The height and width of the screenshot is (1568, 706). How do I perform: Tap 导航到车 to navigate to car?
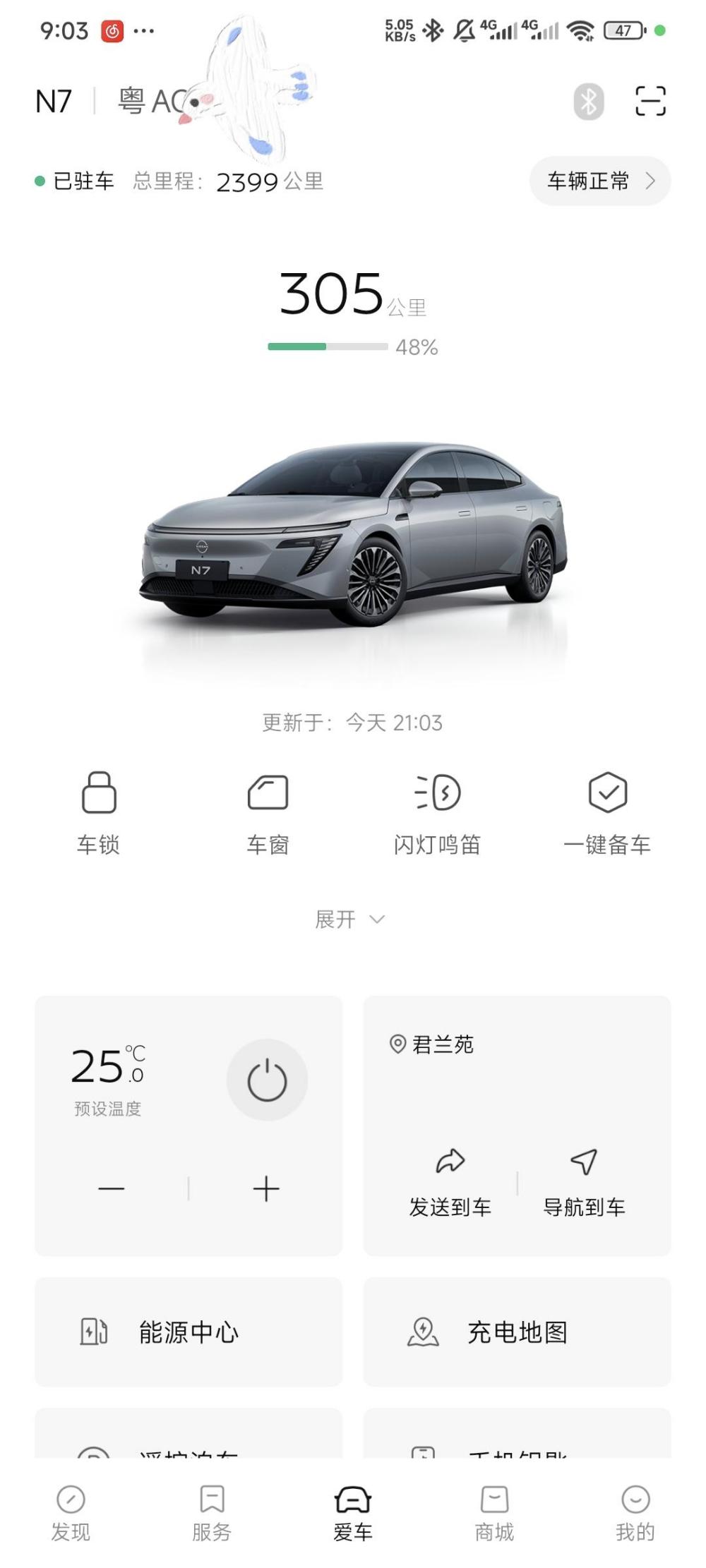(584, 1183)
